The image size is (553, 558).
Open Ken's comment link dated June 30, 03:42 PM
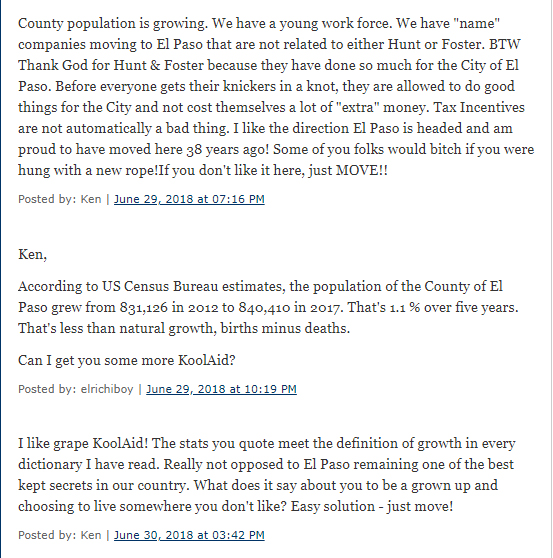[x=189, y=535]
